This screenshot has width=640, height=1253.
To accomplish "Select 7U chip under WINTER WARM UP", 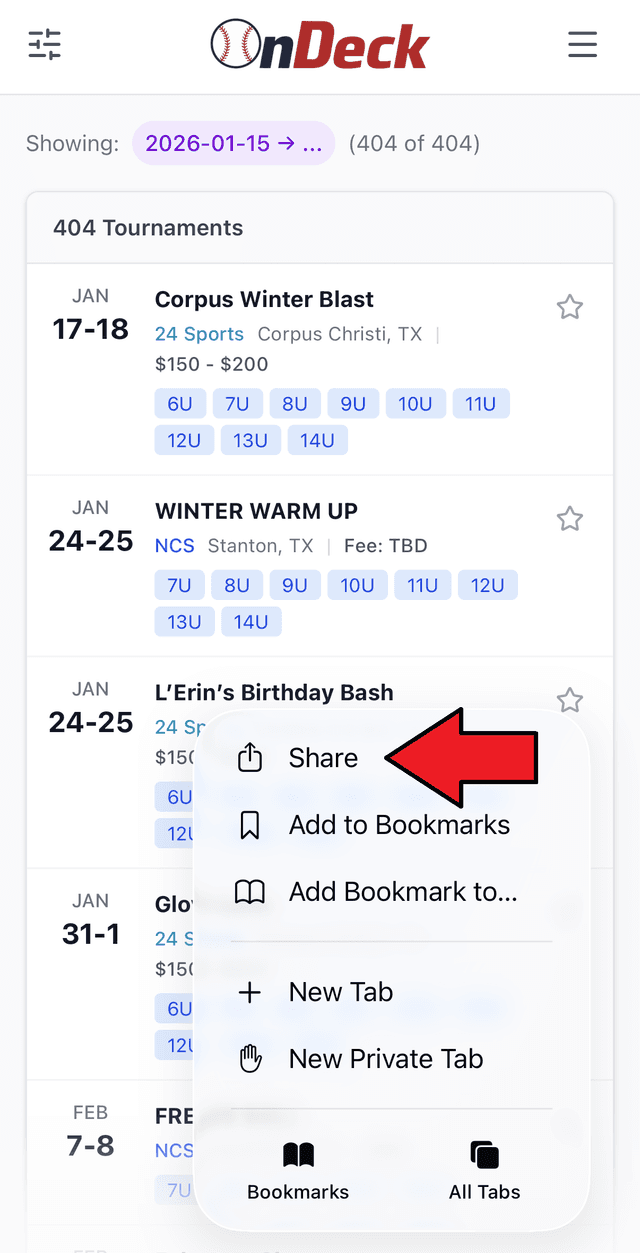I will coord(180,586).
